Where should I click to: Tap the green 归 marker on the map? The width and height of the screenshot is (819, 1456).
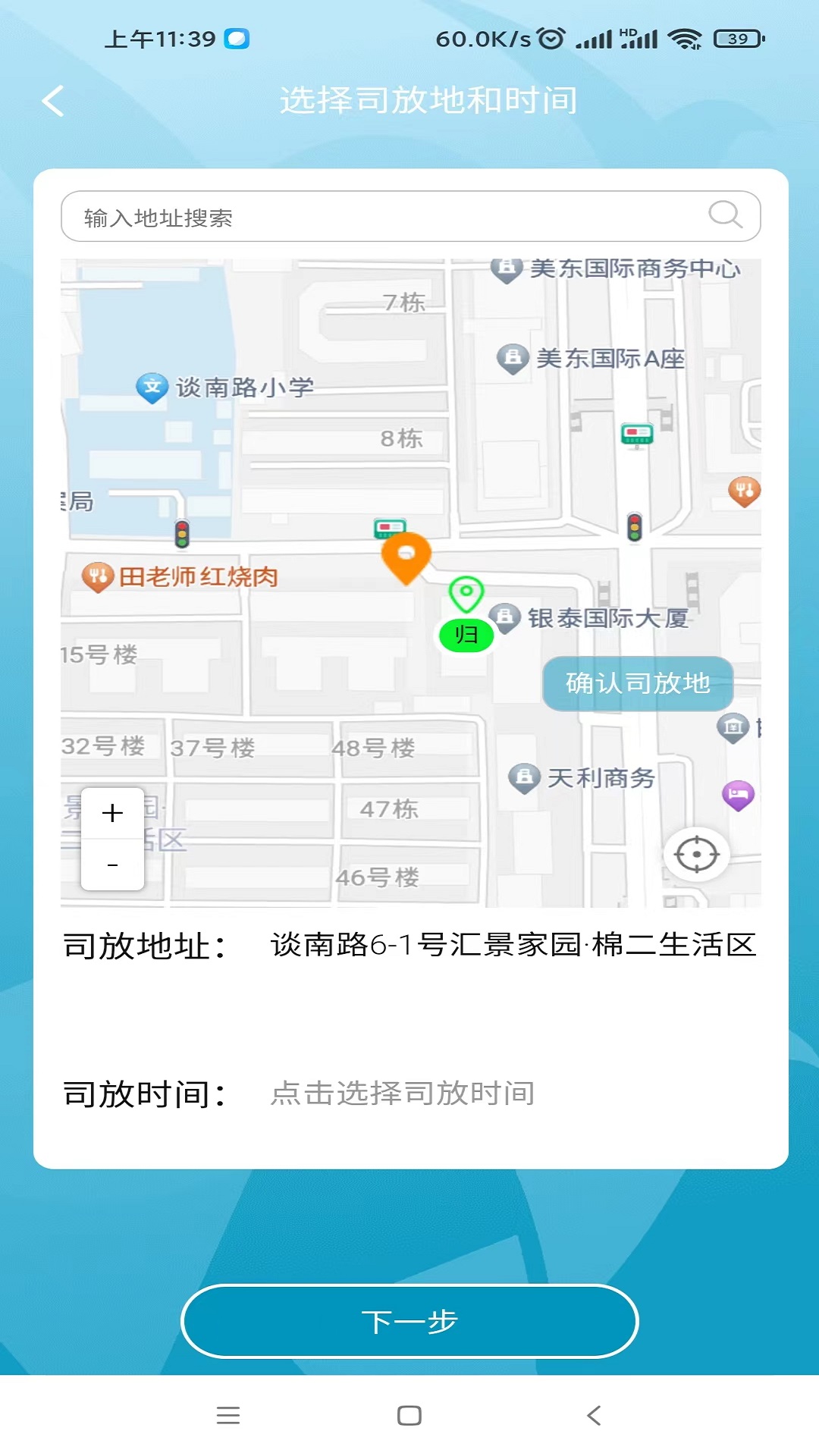tap(466, 635)
